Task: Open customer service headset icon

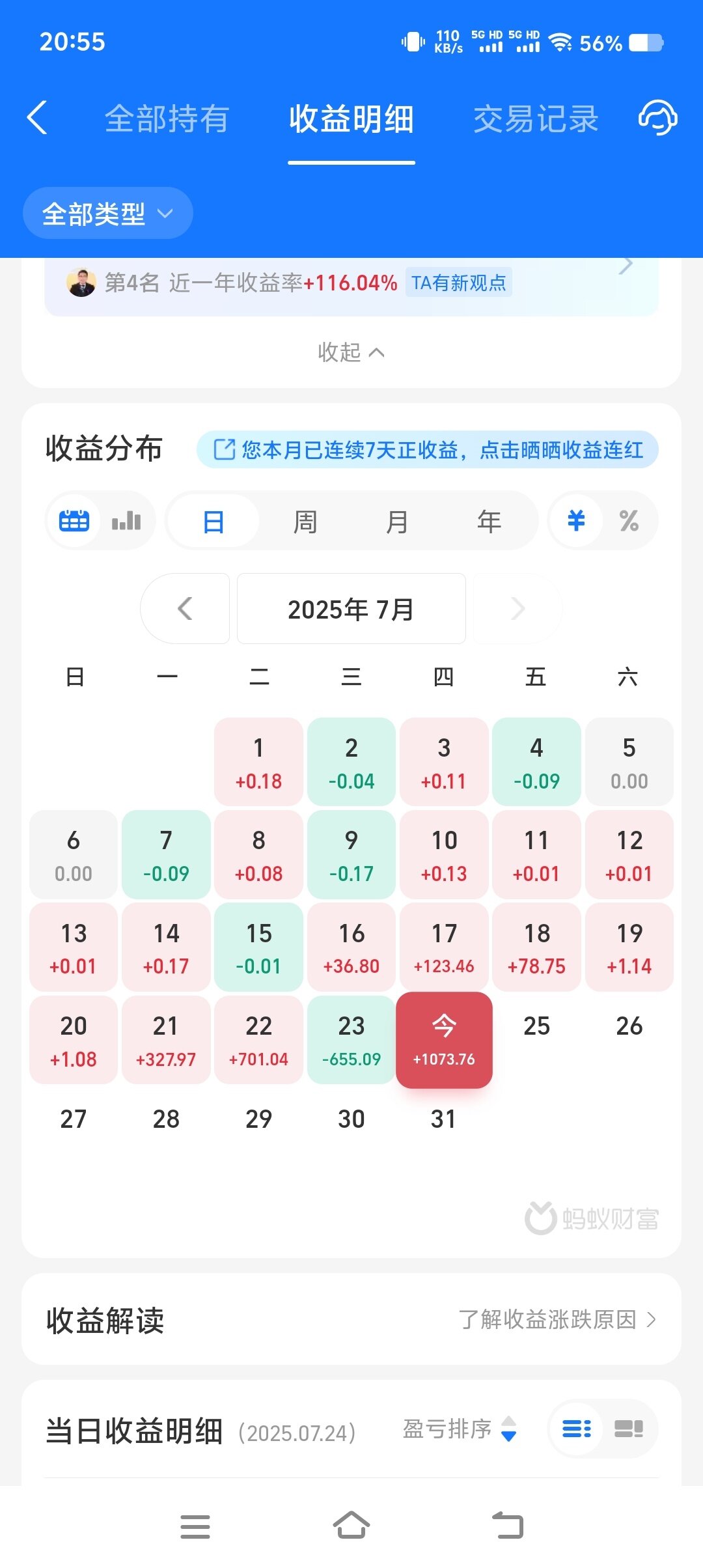Action: [657, 118]
